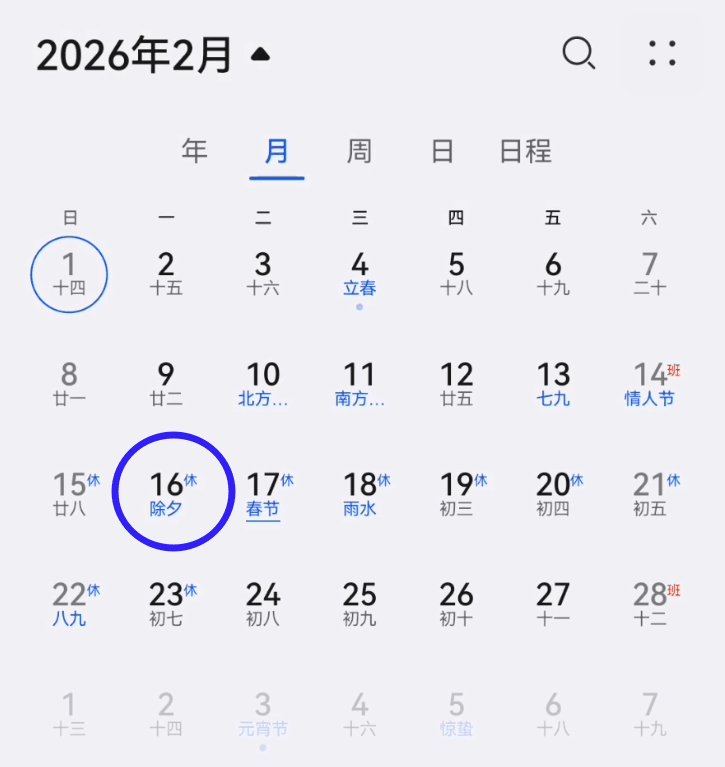
Task: Select February 10 北方 date
Action: [264, 384]
